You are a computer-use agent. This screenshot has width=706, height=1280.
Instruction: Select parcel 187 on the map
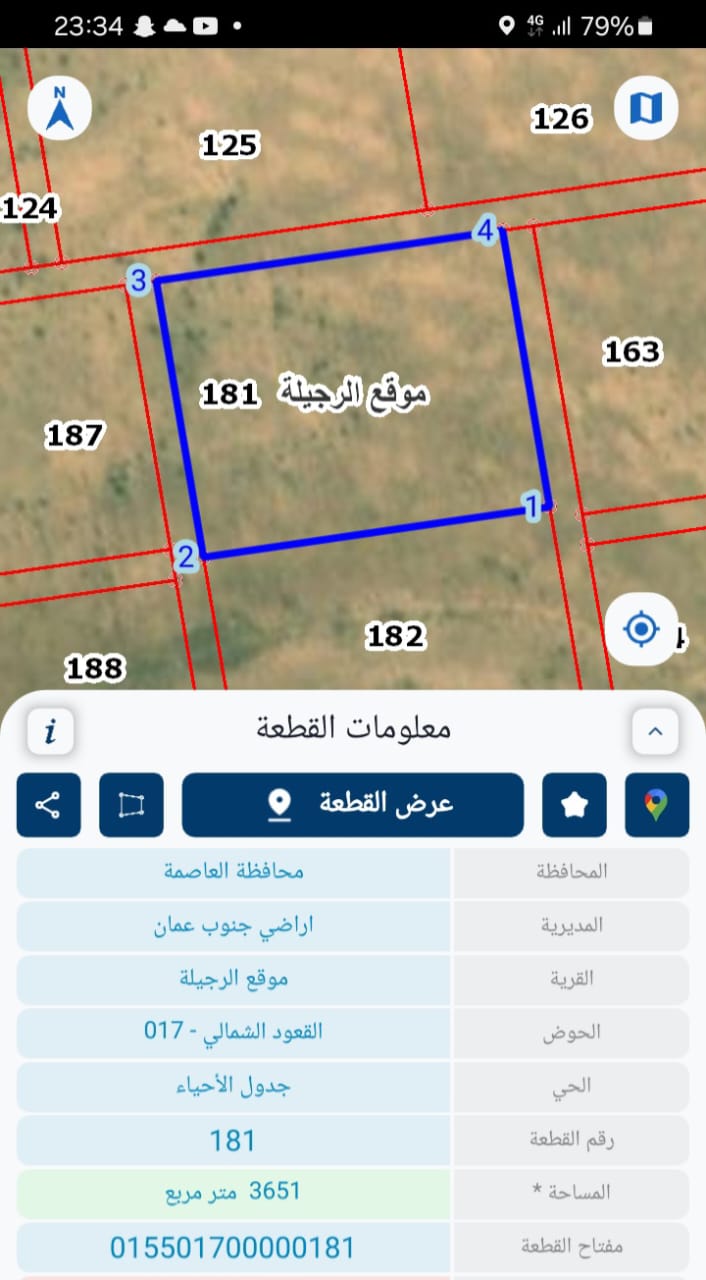[x=75, y=435]
